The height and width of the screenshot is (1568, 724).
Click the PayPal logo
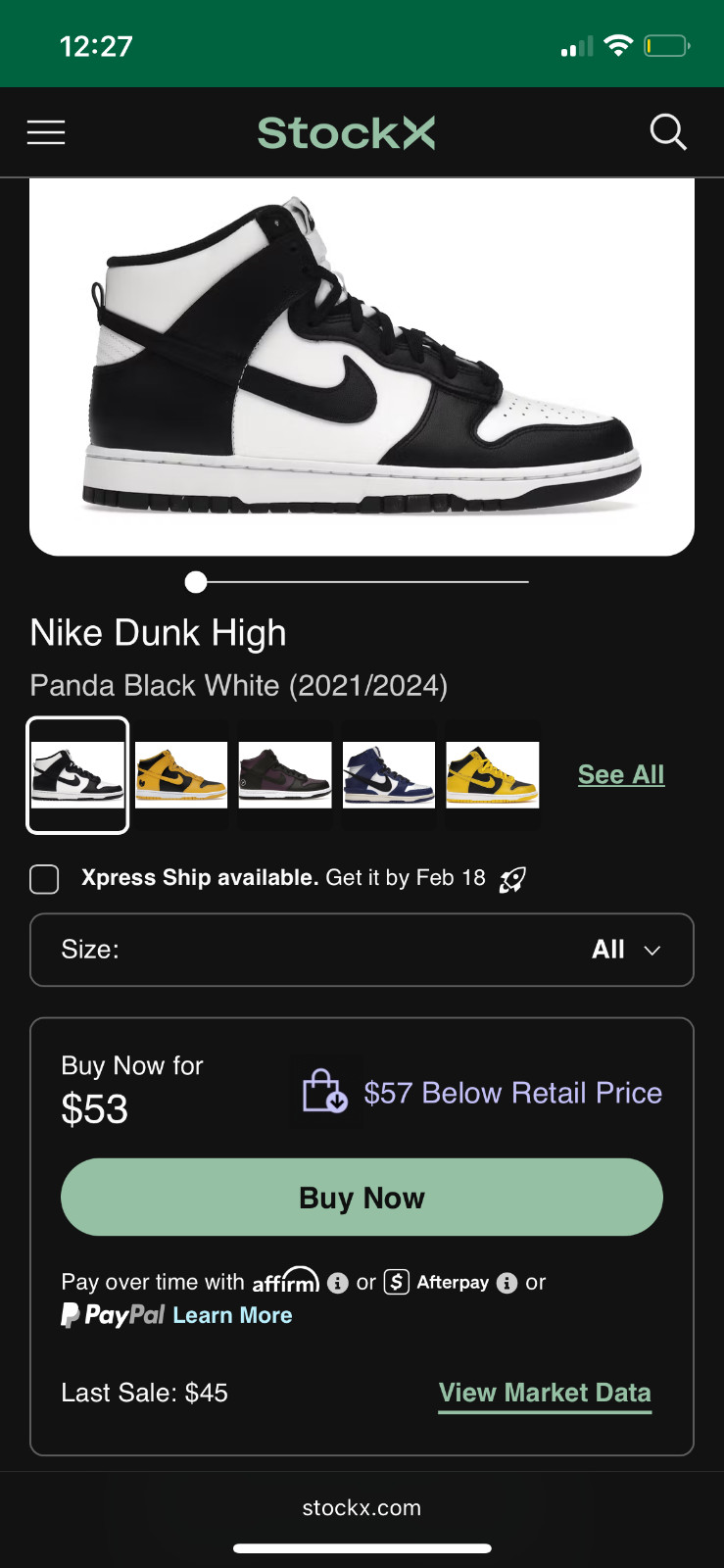[x=111, y=1315]
